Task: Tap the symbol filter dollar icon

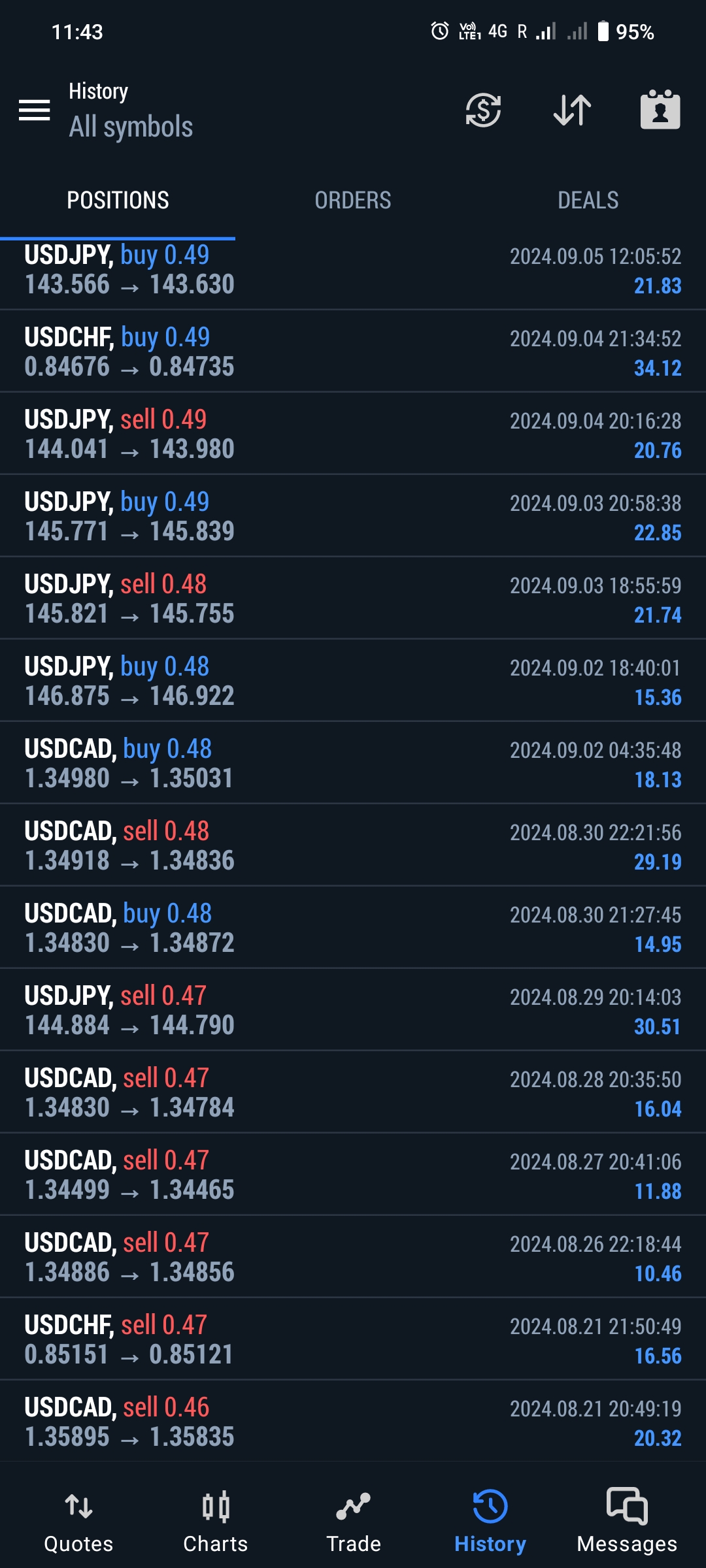Action: tap(483, 110)
